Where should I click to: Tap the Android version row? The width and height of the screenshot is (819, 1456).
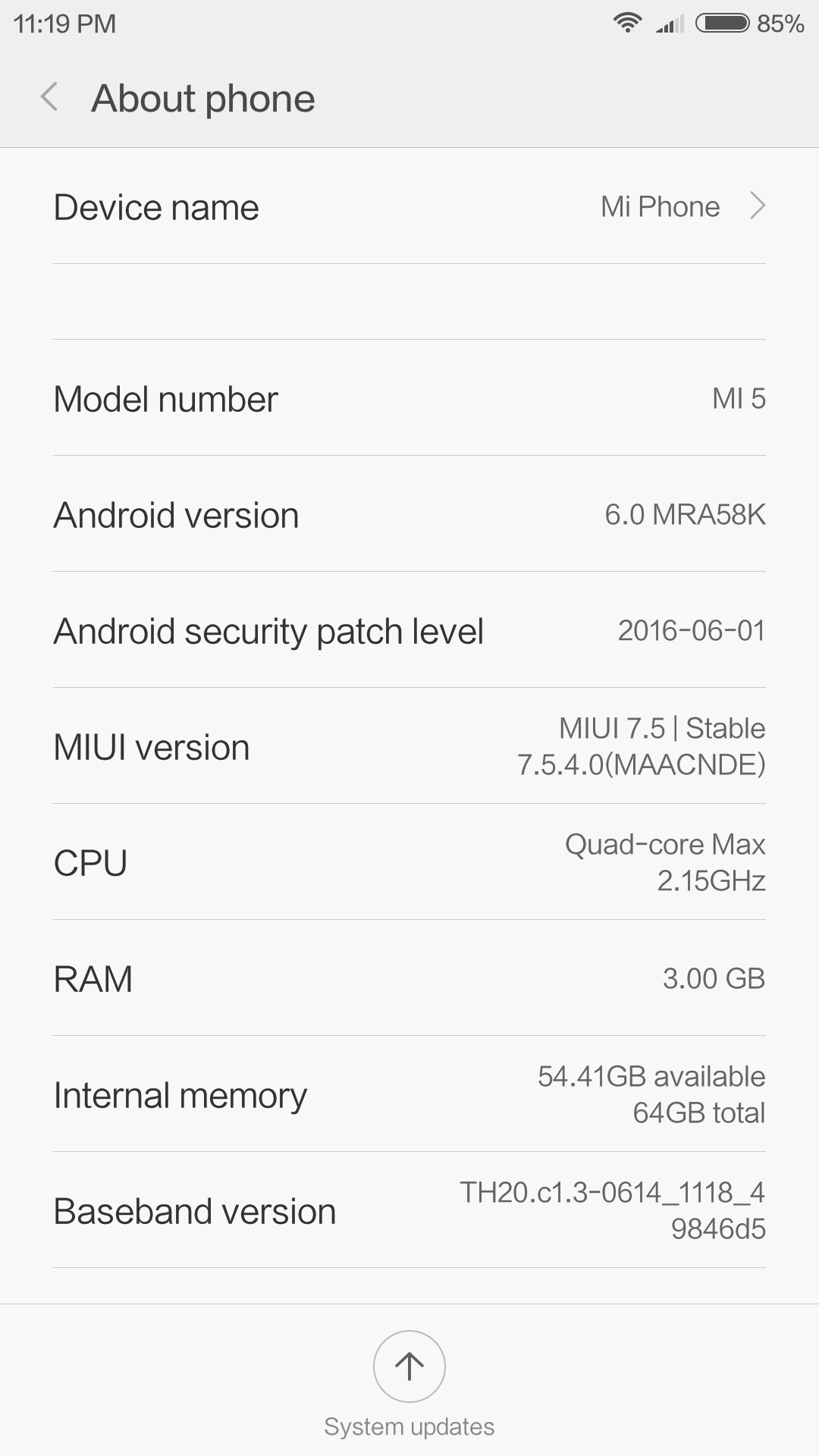(x=409, y=515)
